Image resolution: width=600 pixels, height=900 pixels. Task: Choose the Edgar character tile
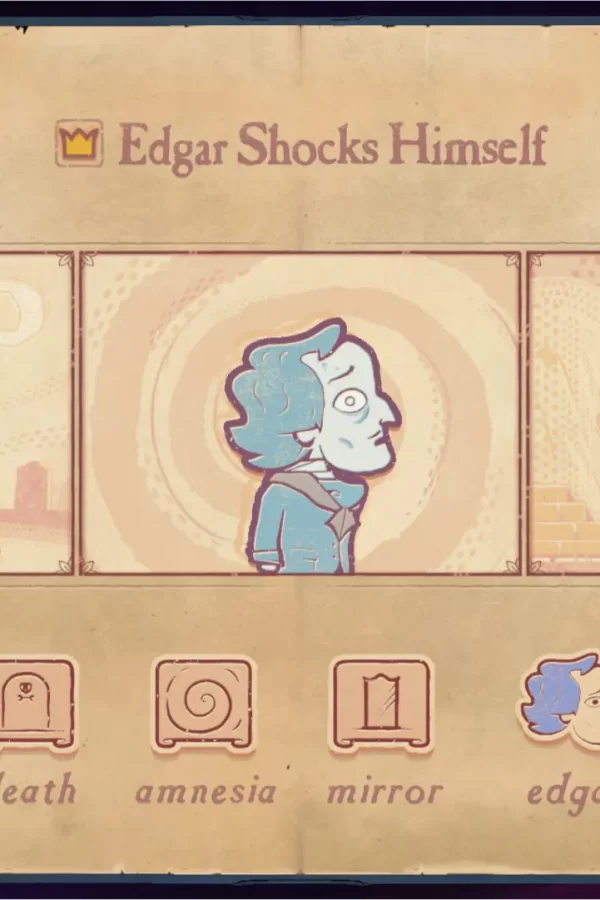(x=562, y=704)
